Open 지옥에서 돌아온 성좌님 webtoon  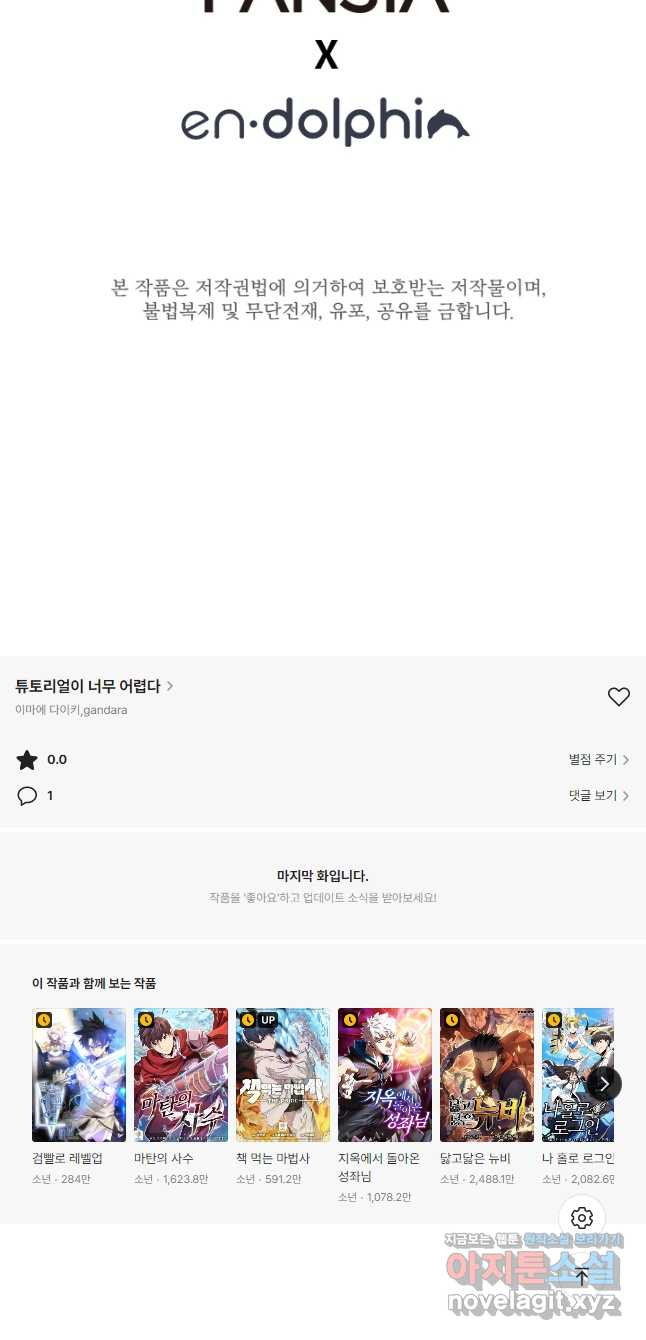(385, 1075)
